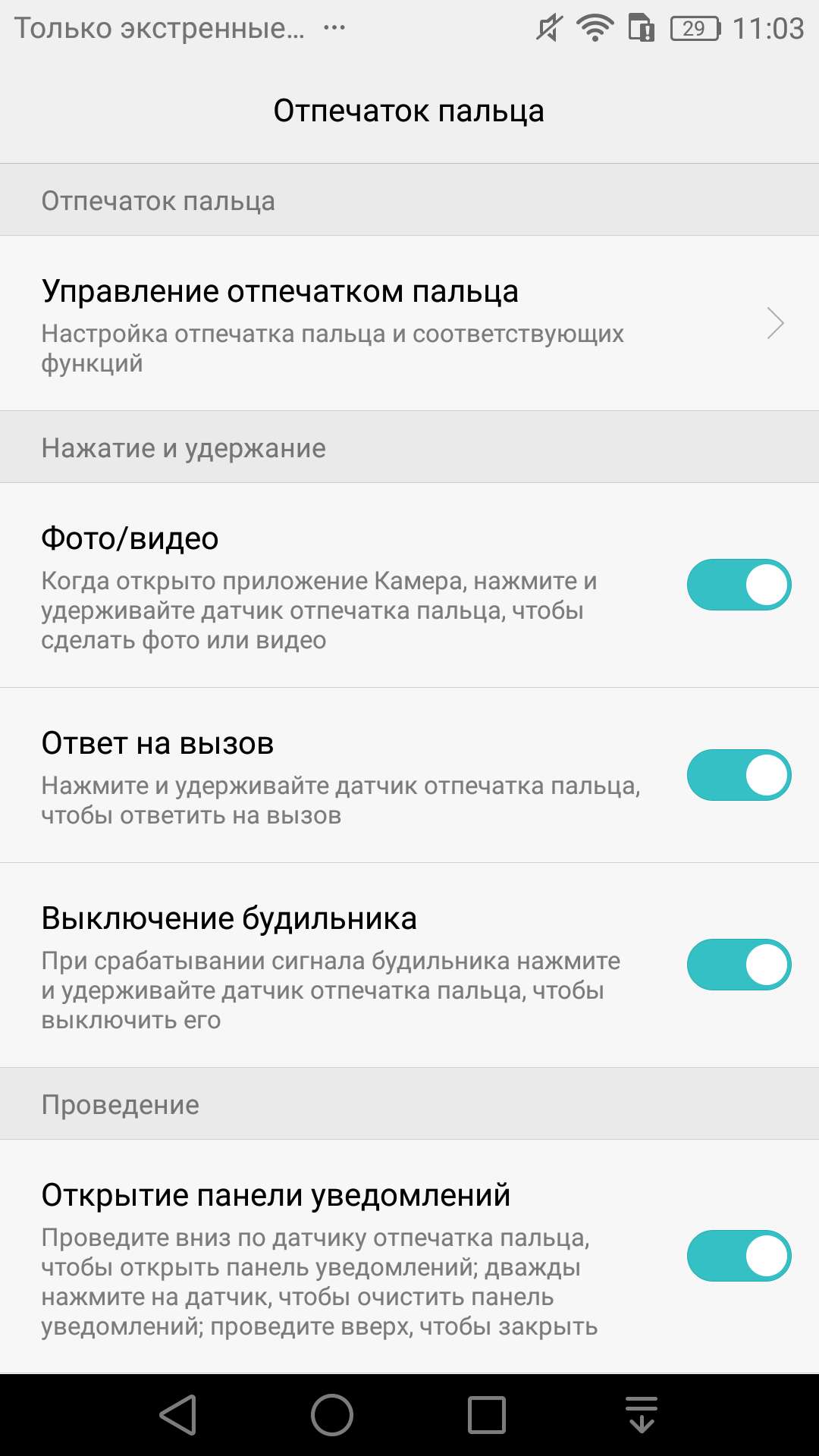Open Управление отпечатком пальца settings

point(409,324)
